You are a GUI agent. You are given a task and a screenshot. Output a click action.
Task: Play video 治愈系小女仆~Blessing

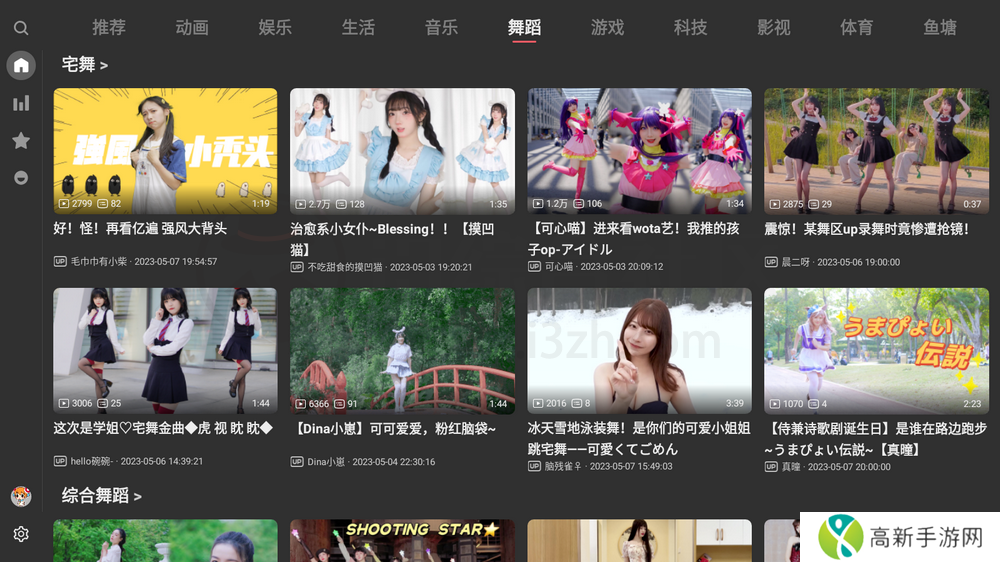[402, 151]
